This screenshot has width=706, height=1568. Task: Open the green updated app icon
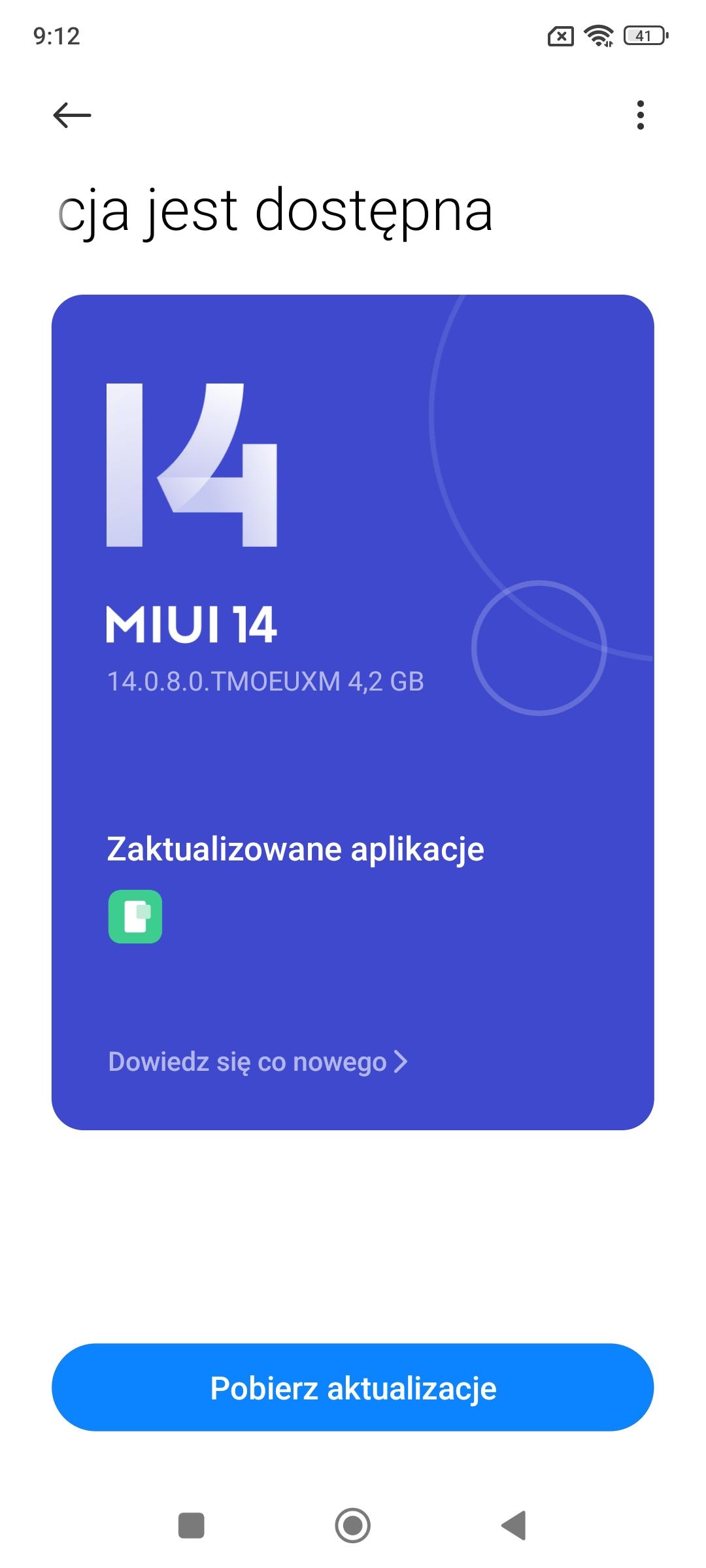135,917
